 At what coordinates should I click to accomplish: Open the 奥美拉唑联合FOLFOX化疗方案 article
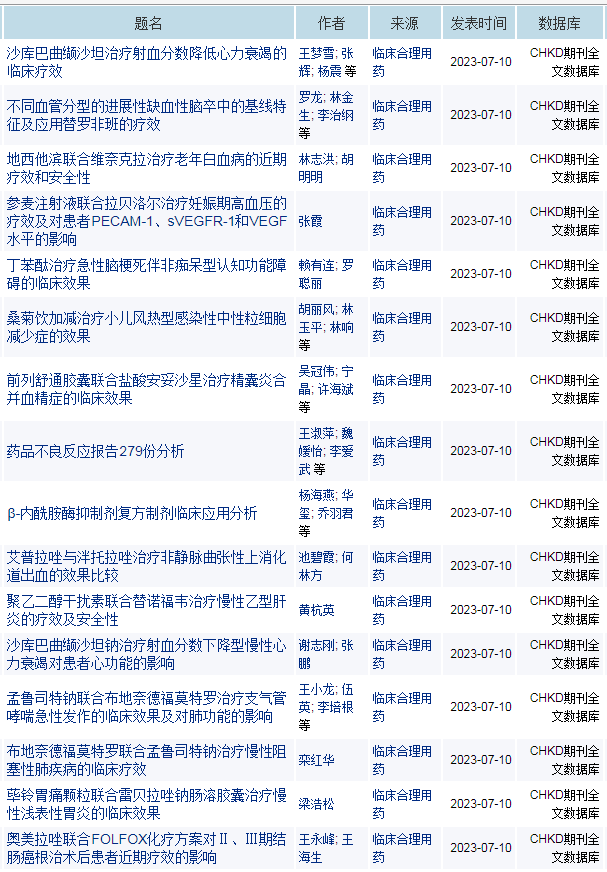[146, 848]
